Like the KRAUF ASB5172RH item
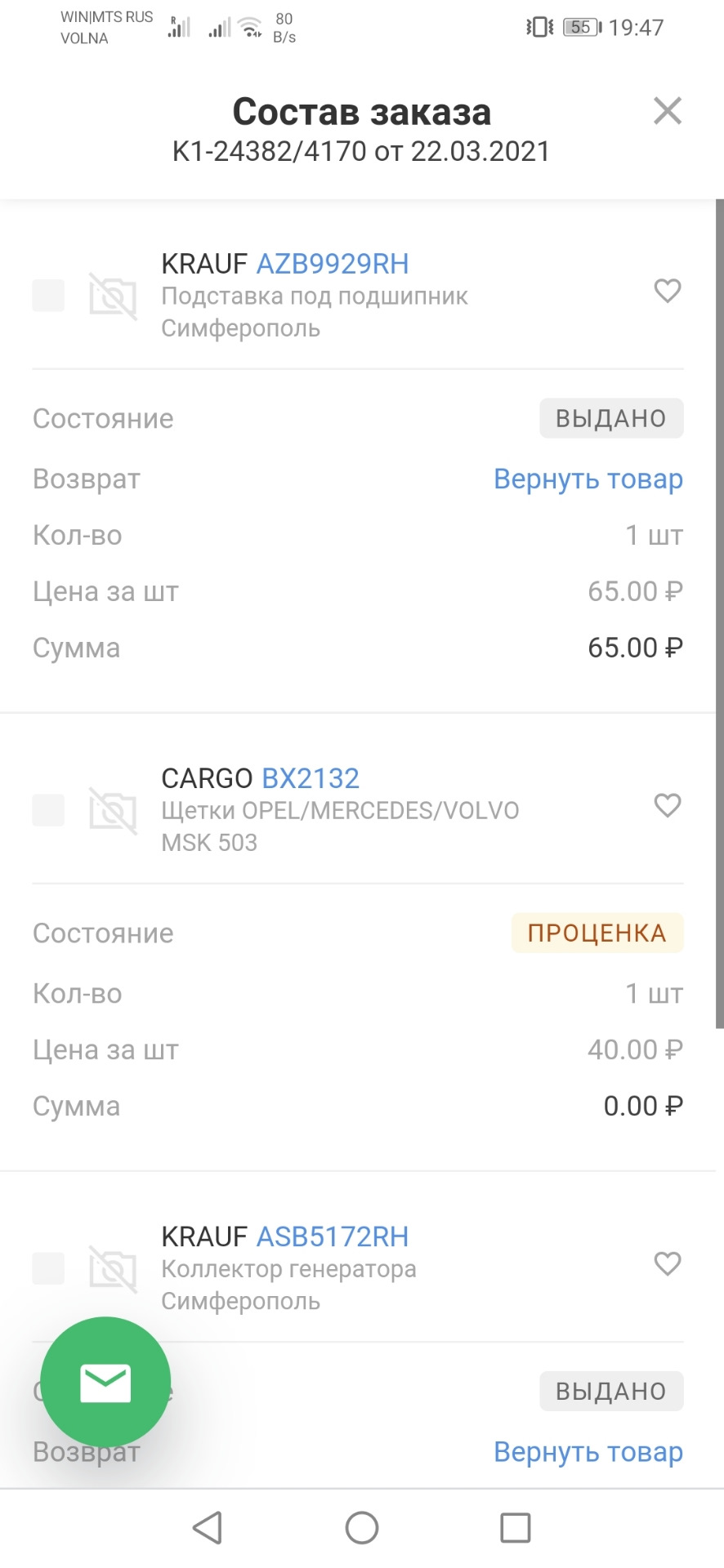The image size is (724, 1568). [x=668, y=1263]
